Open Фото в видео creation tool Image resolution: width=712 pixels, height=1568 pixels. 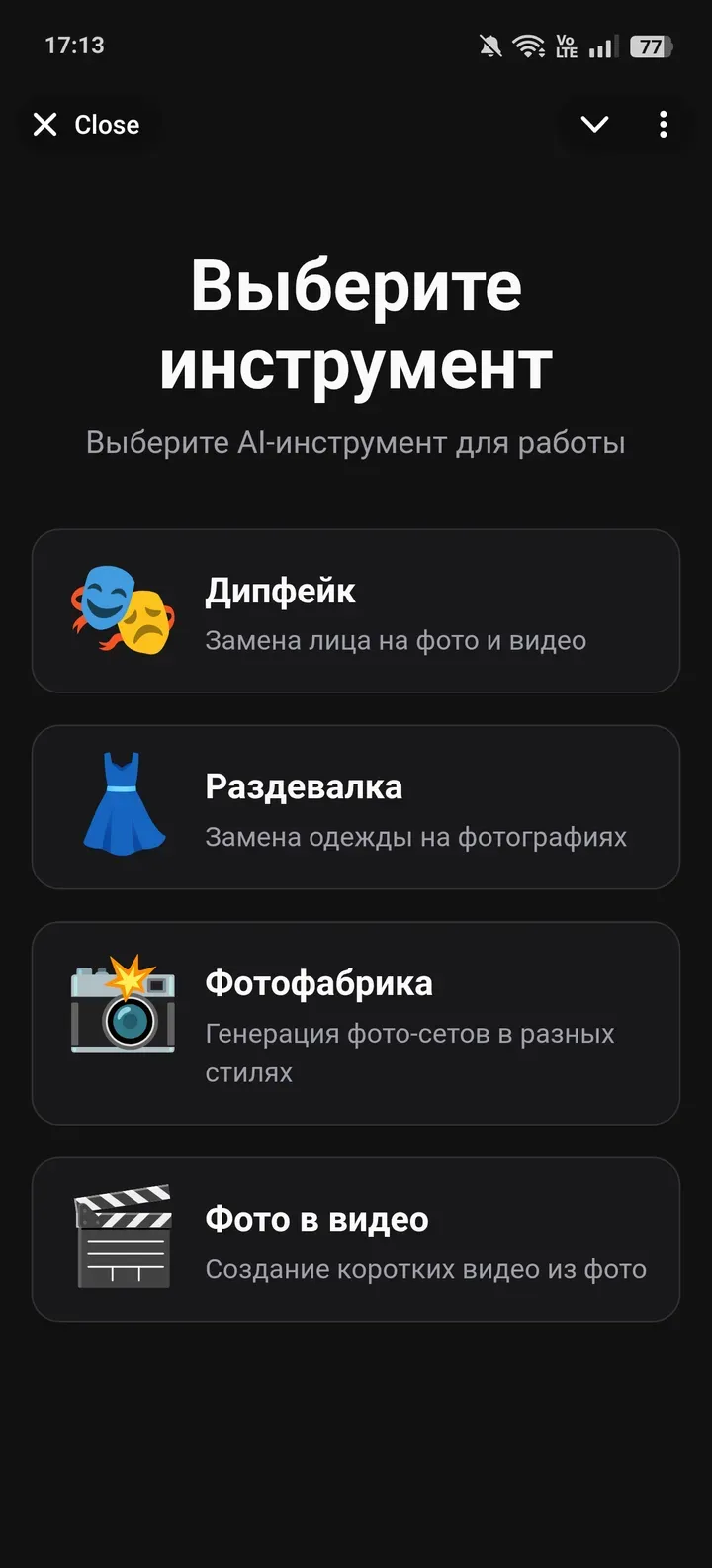tap(356, 1238)
